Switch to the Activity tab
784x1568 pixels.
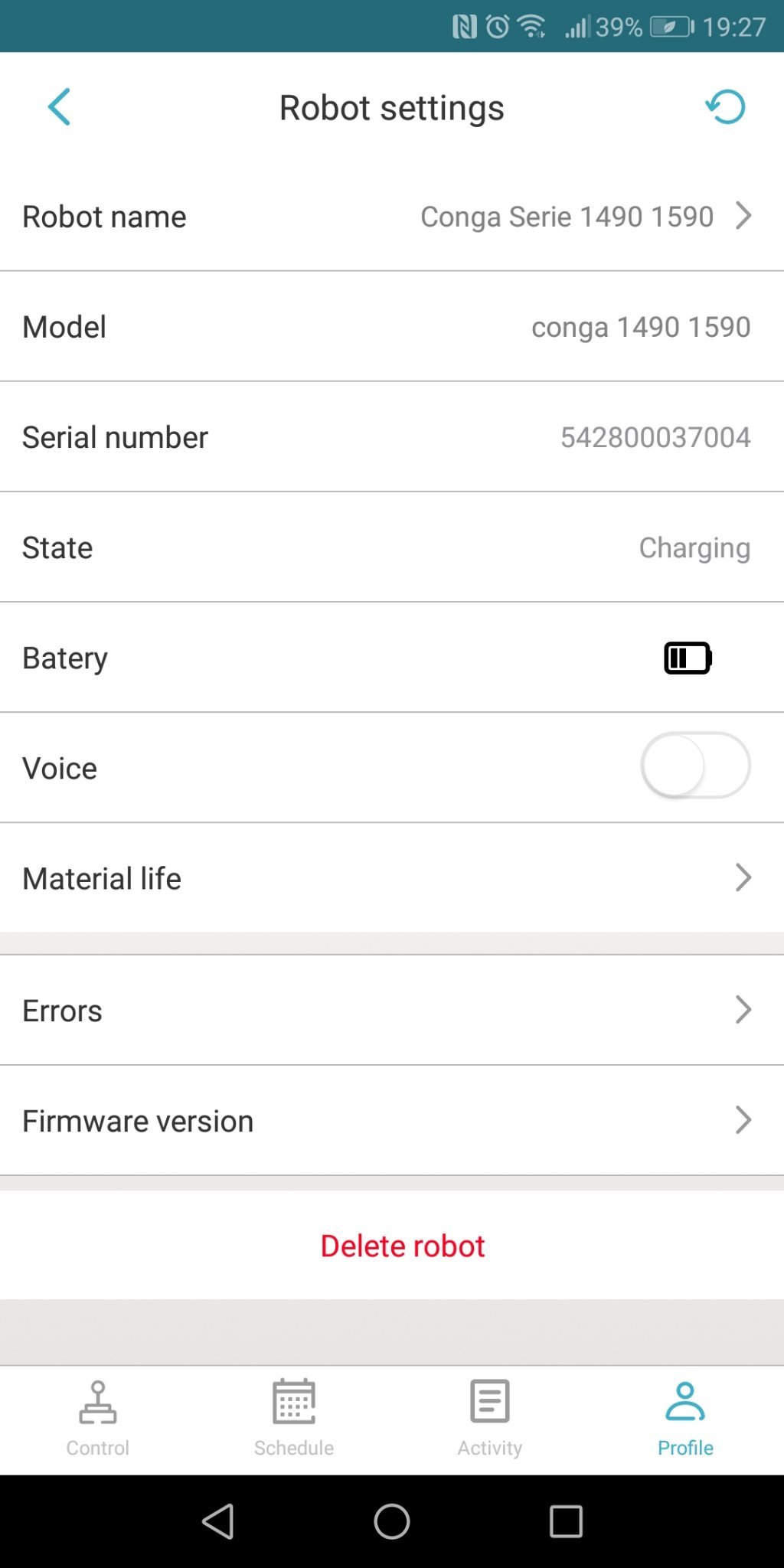tap(490, 1419)
